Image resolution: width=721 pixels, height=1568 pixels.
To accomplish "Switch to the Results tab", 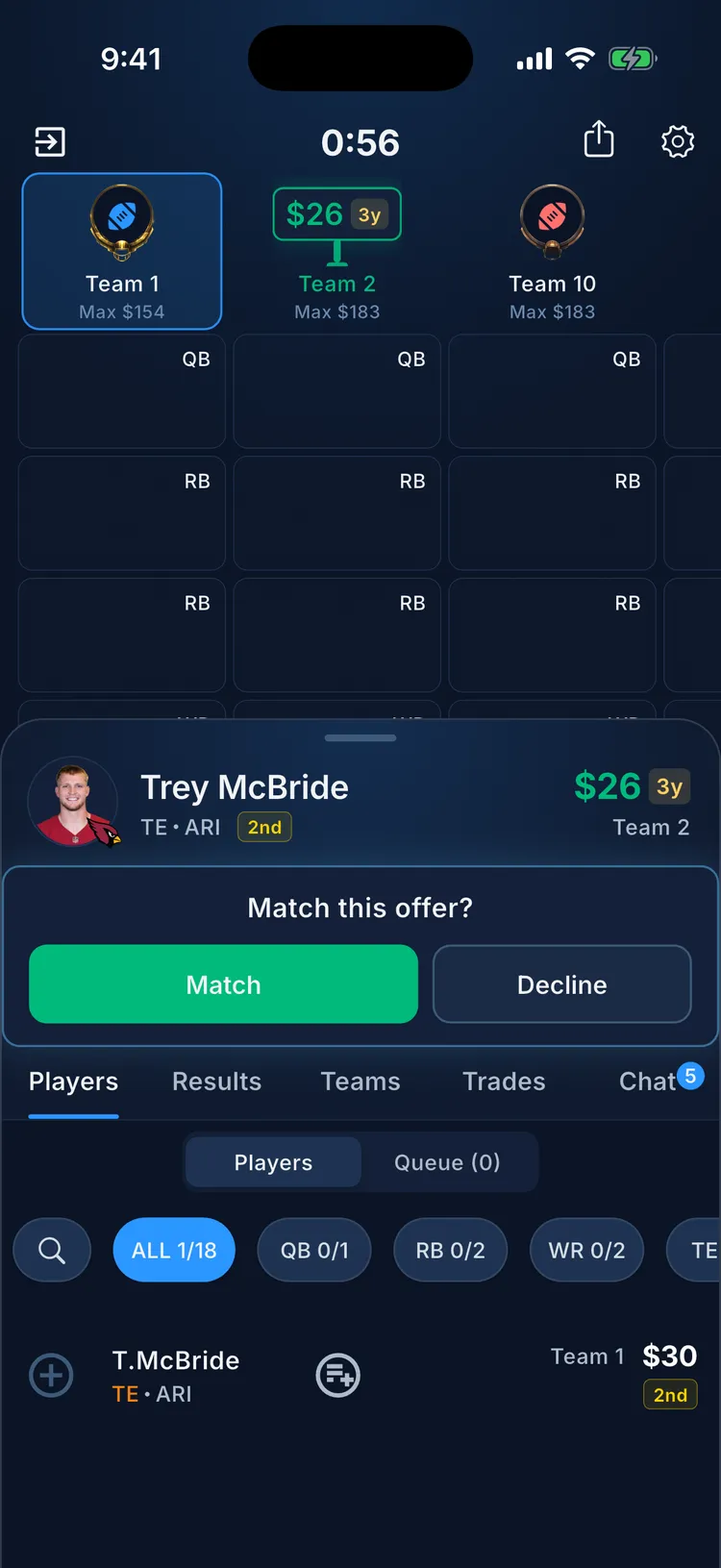I will 216,1082.
